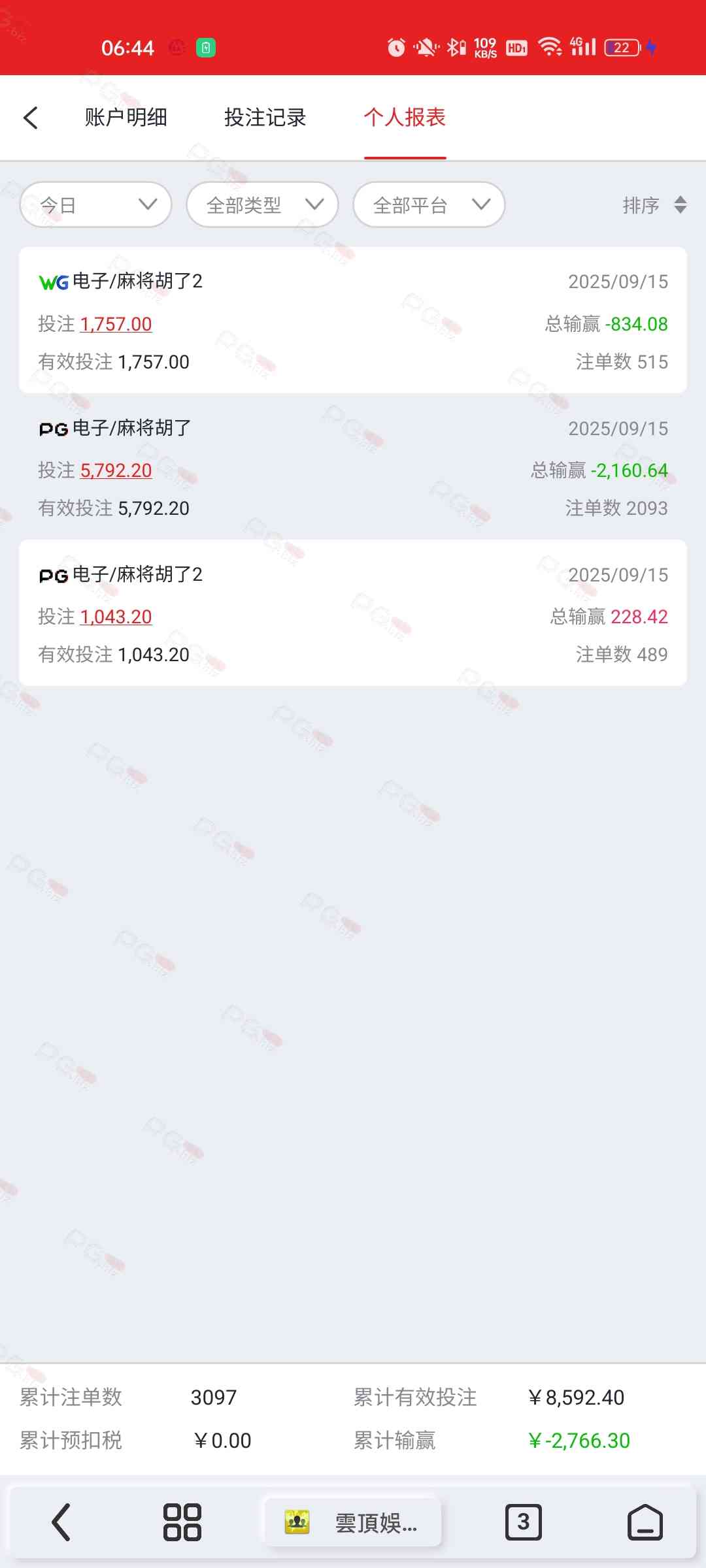Screen dimensions: 706x1568
Task: Expand the 今日 date dropdown
Action: click(x=96, y=205)
